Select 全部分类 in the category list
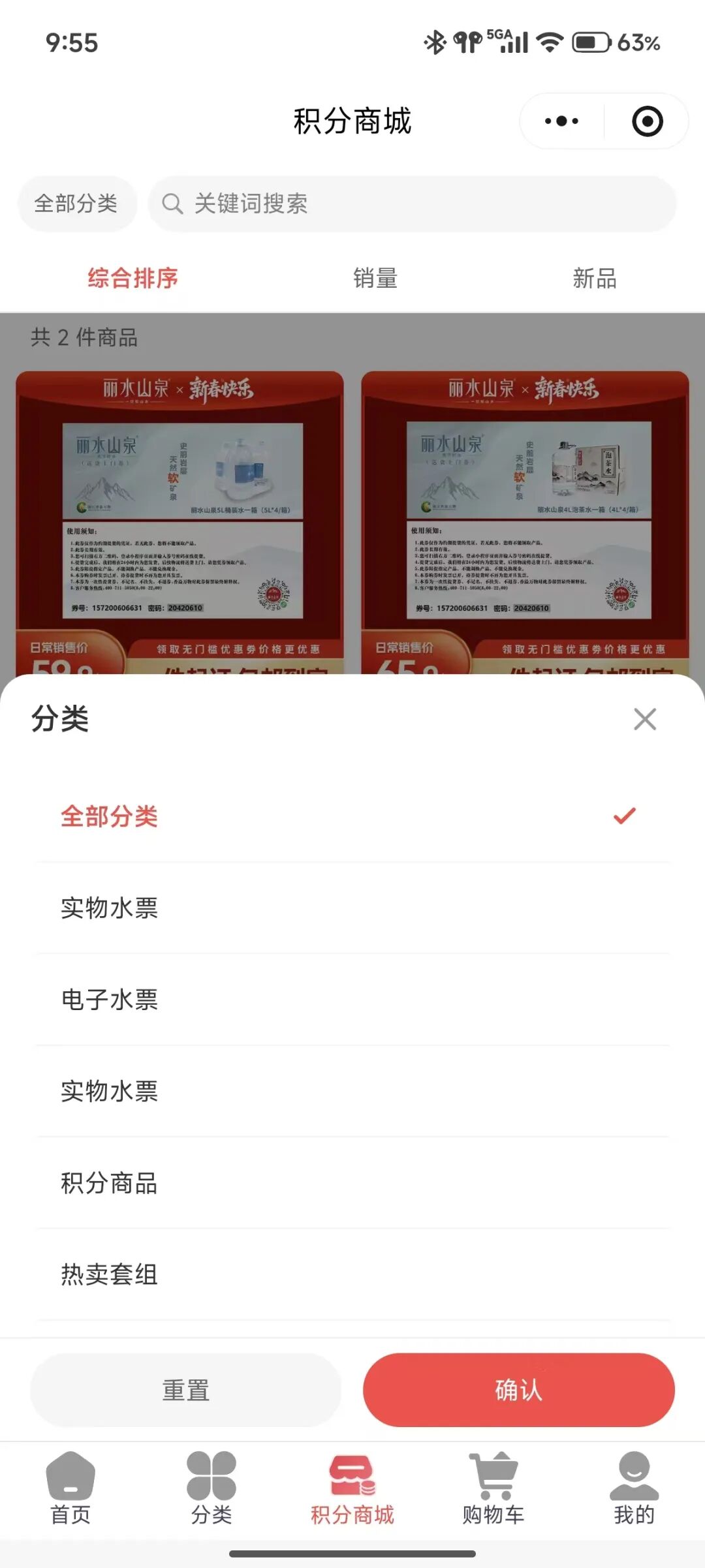The height and width of the screenshot is (1568, 705). click(109, 816)
